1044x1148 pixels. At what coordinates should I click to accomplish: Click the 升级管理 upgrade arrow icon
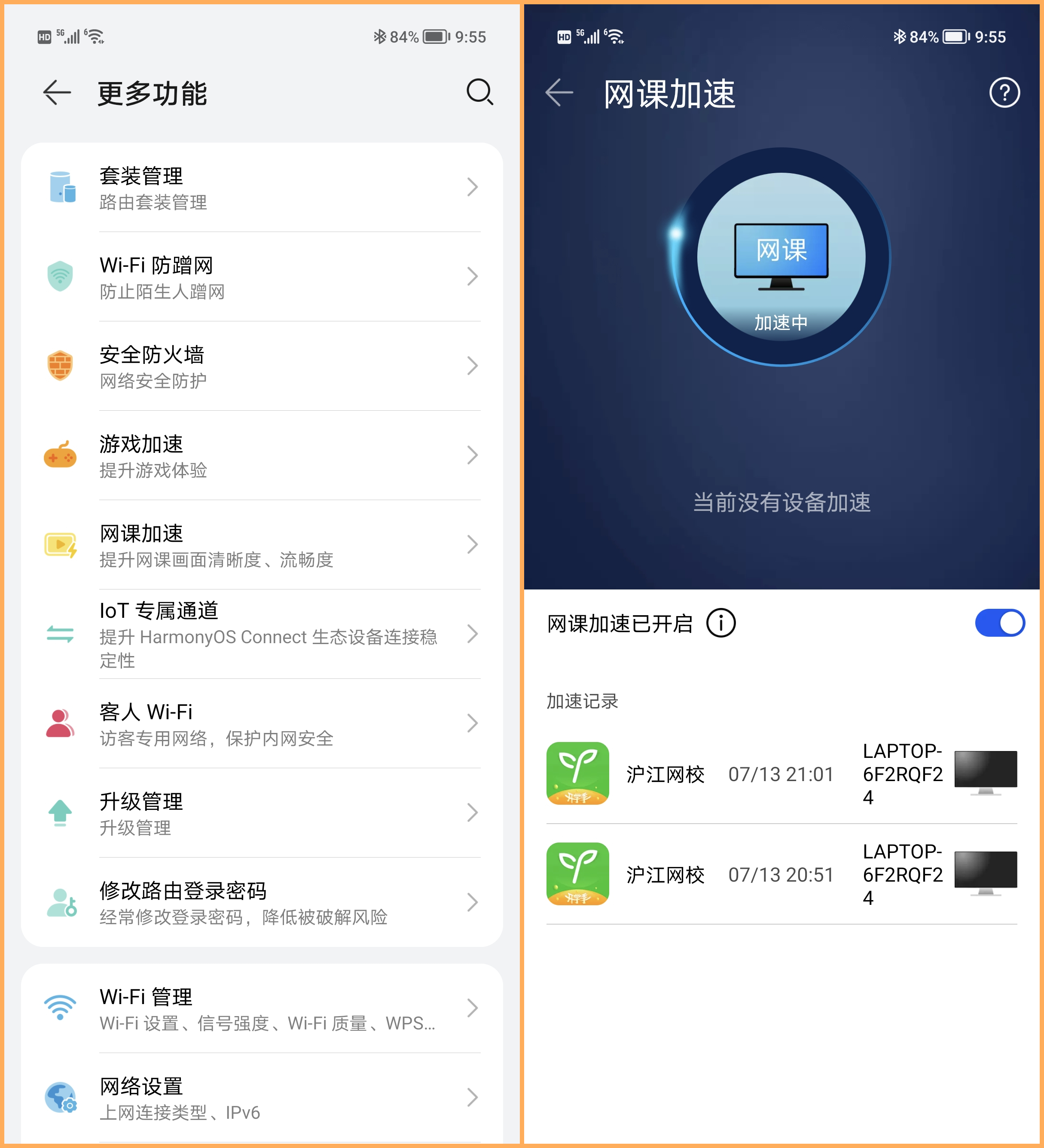[x=61, y=812]
